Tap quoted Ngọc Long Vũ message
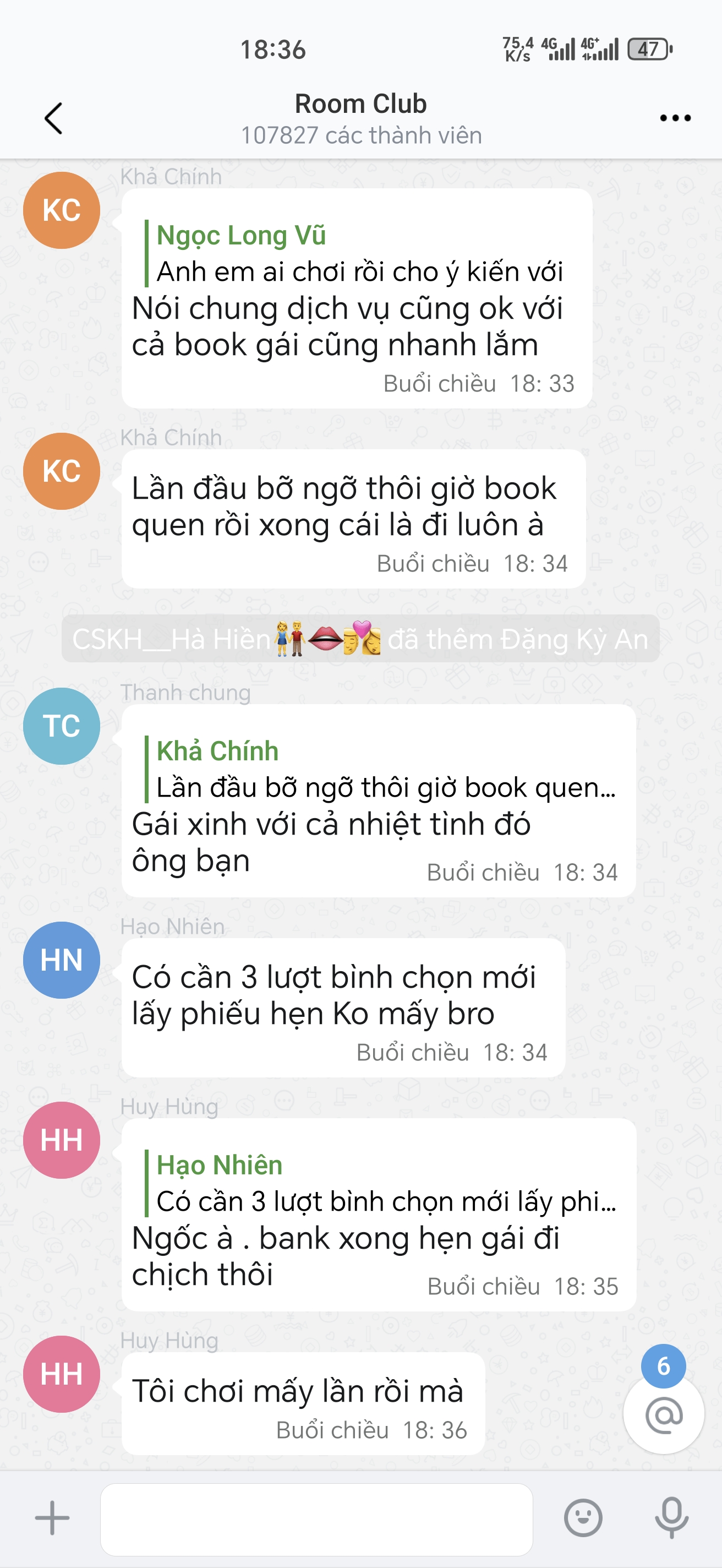 pyautogui.click(x=354, y=253)
